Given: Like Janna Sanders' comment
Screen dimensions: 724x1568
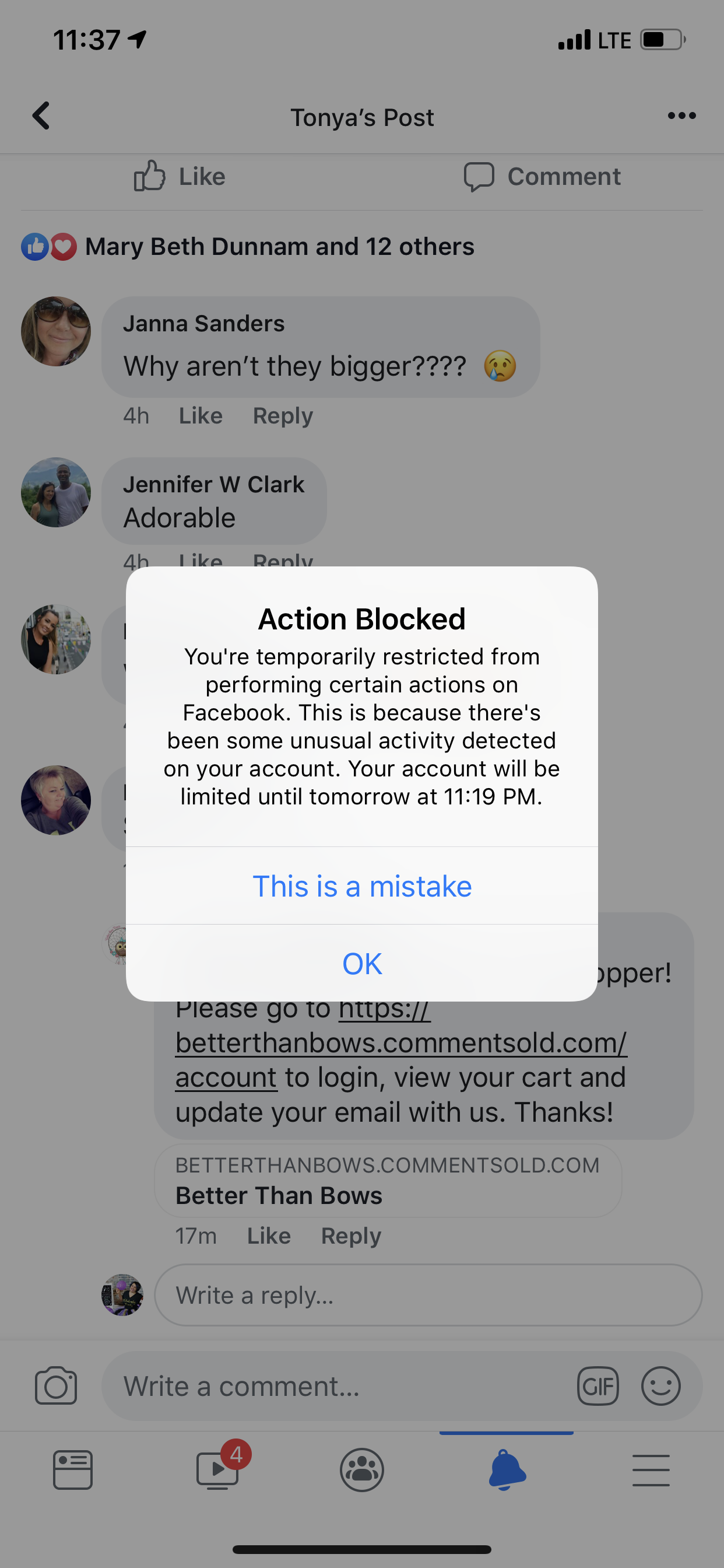Looking at the screenshot, I should [x=200, y=416].
